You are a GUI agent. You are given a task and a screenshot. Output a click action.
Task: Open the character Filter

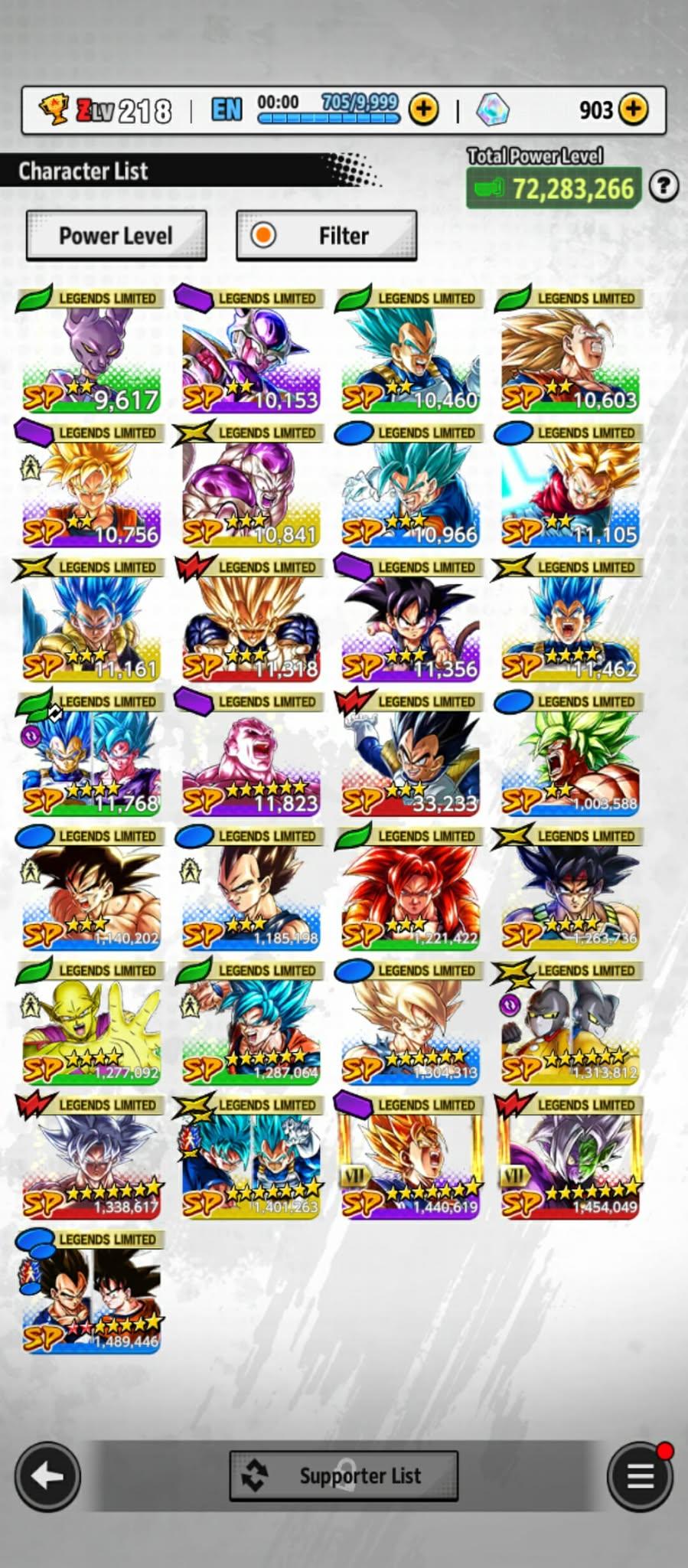click(327, 236)
